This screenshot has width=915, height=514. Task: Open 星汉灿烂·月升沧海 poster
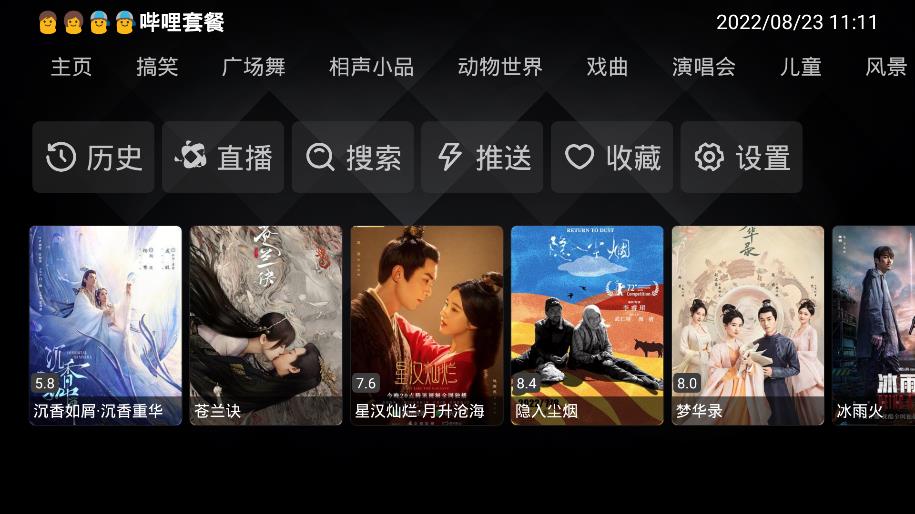[427, 325]
